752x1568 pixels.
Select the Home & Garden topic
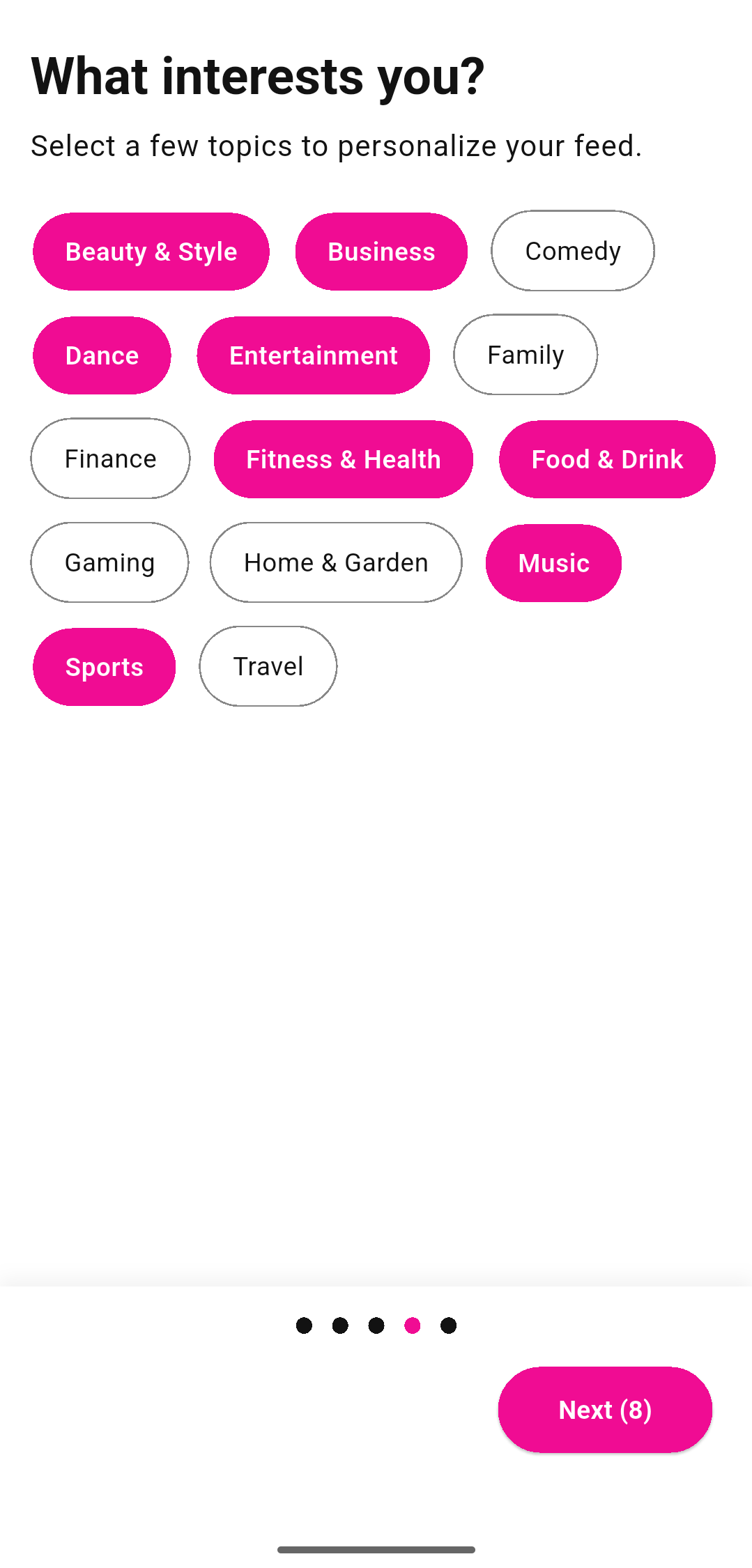335,562
